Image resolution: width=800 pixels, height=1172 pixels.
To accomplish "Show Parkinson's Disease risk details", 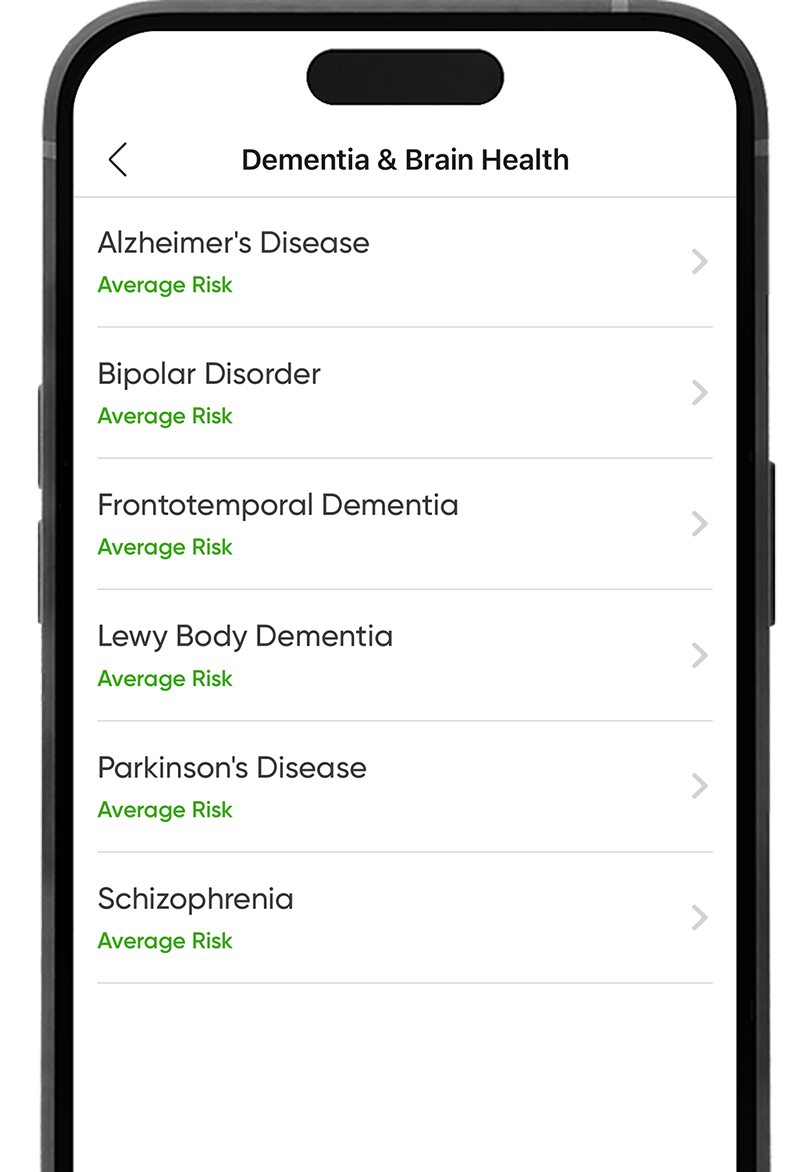I will click(404, 786).
